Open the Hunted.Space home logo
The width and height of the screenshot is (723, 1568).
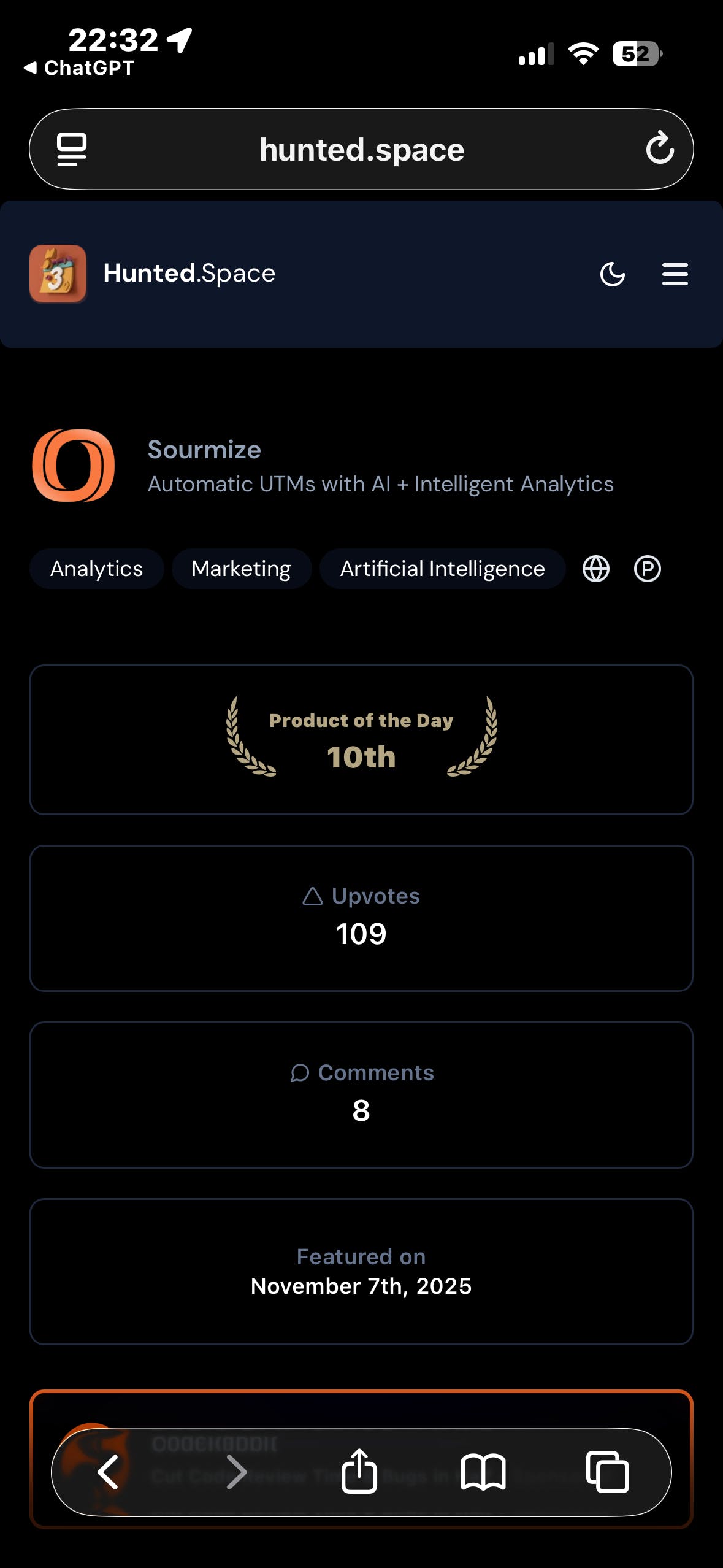[x=153, y=274]
